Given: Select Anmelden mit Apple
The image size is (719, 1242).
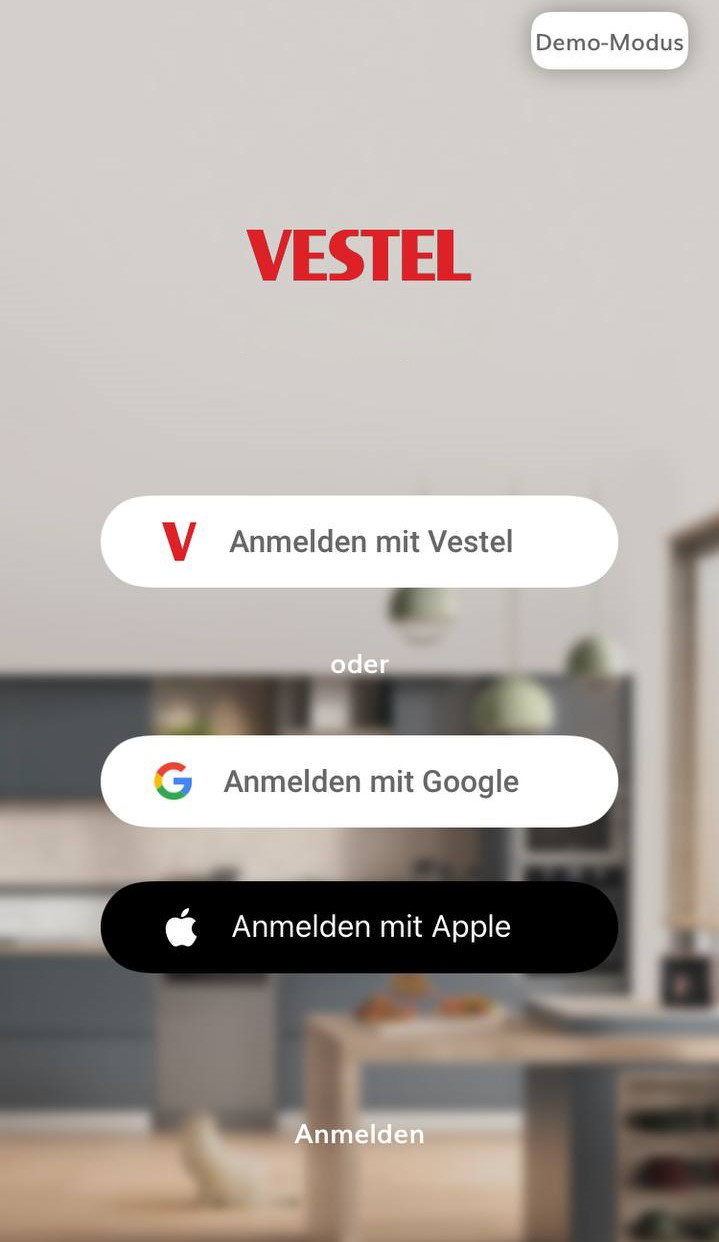Looking at the screenshot, I should tap(359, 927).
